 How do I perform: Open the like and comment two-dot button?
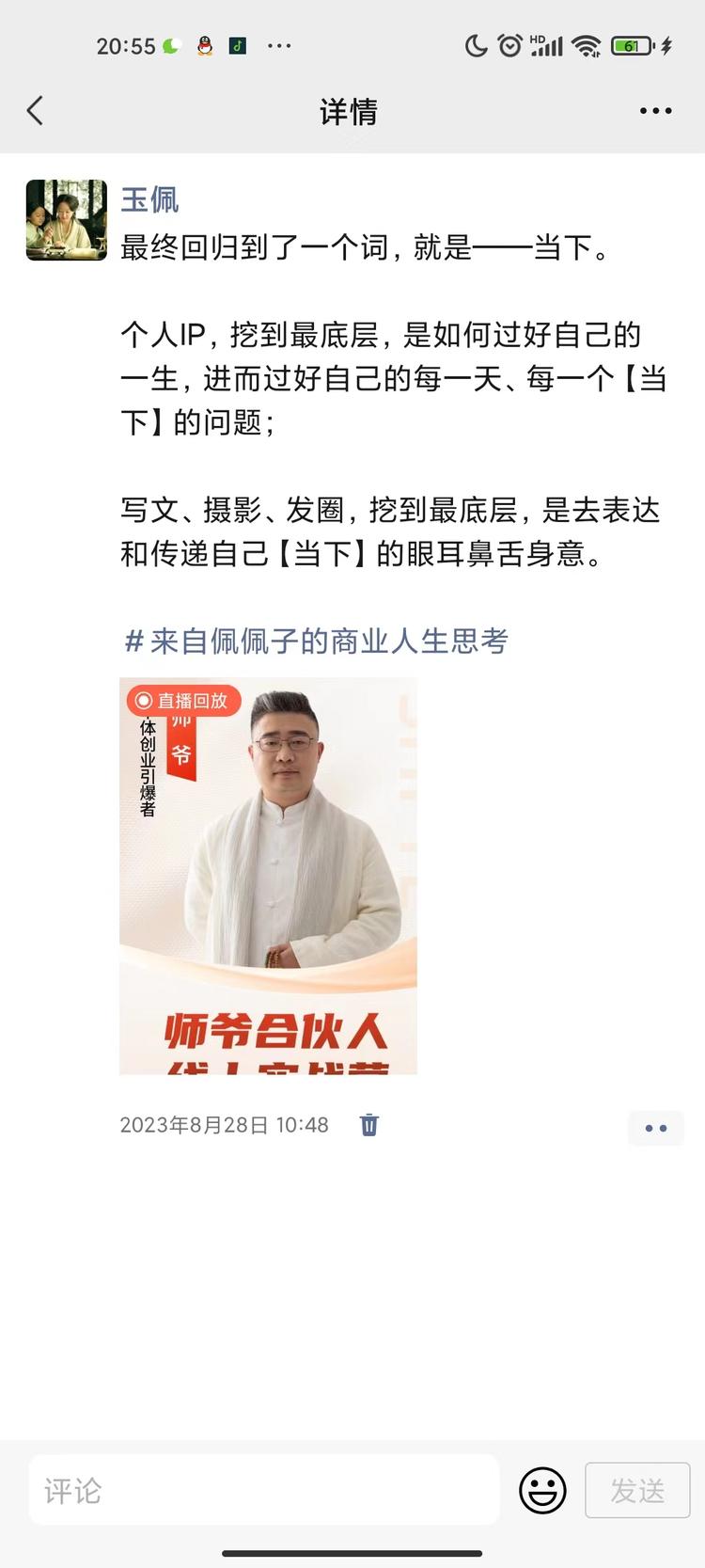655,1128
